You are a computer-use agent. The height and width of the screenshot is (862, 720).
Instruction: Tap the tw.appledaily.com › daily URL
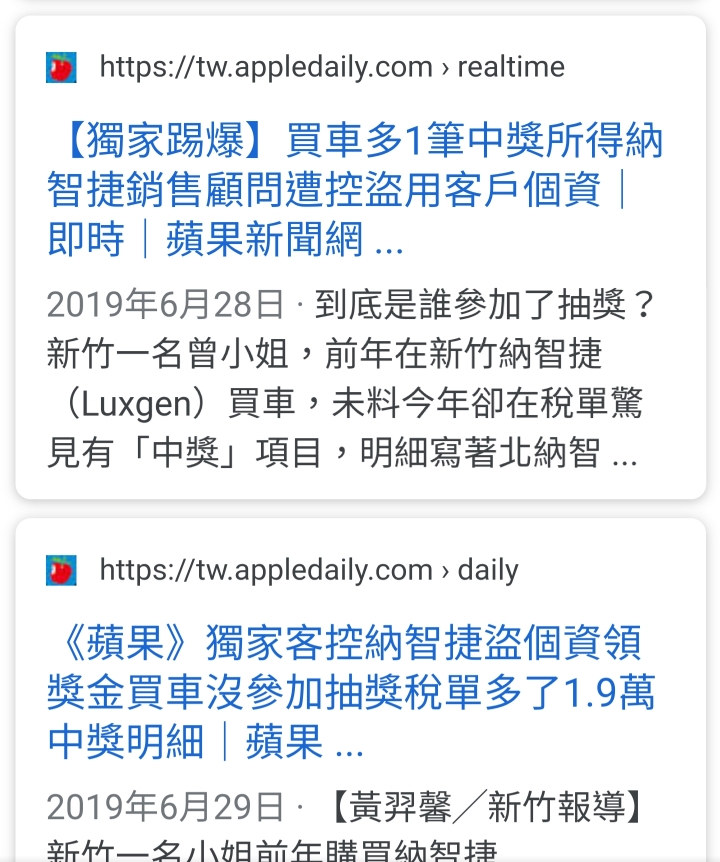(309, 570)
